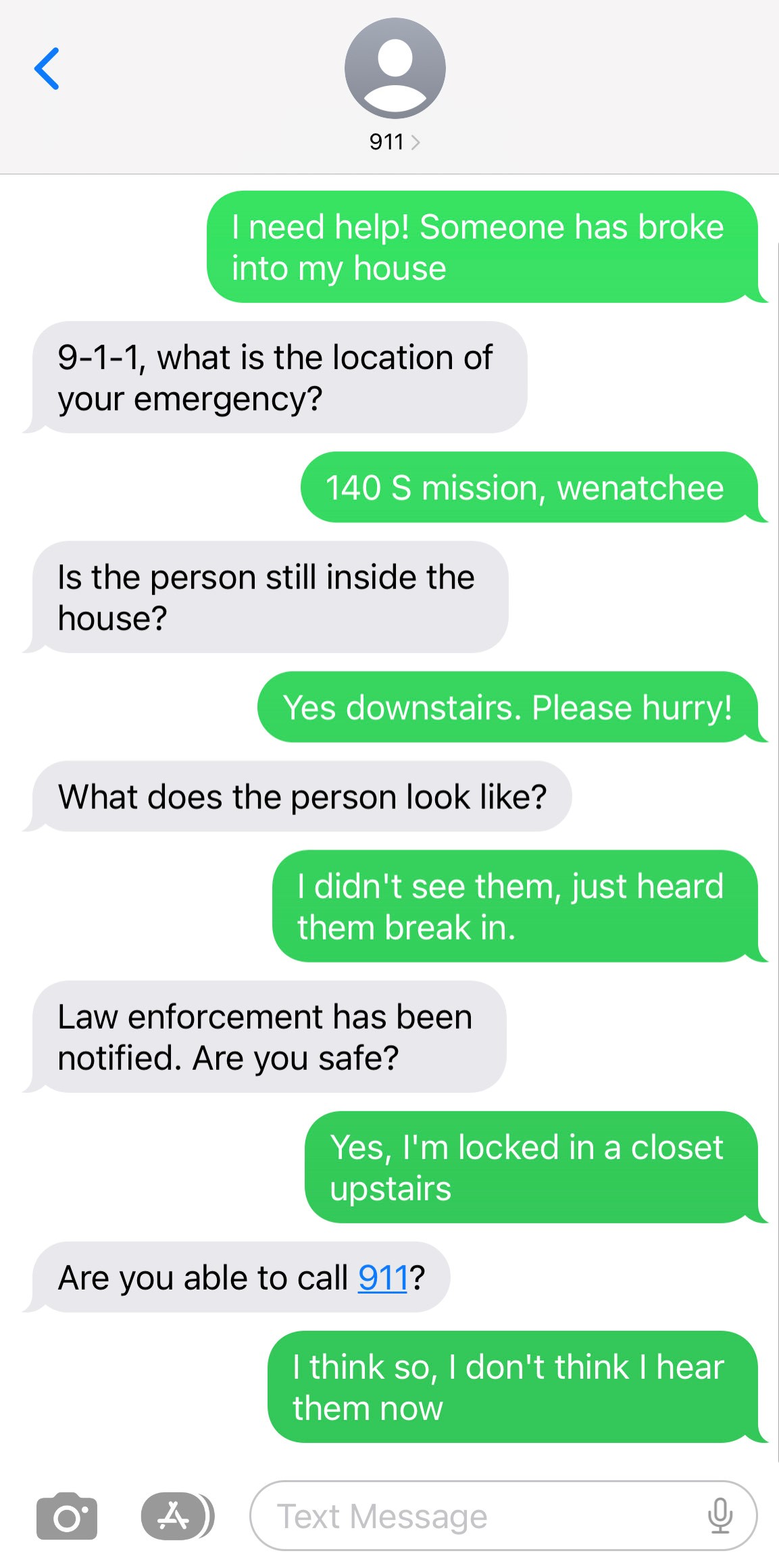Start dictation with the microphone icon
The image size is (779, 1568).
(720, 1516)
